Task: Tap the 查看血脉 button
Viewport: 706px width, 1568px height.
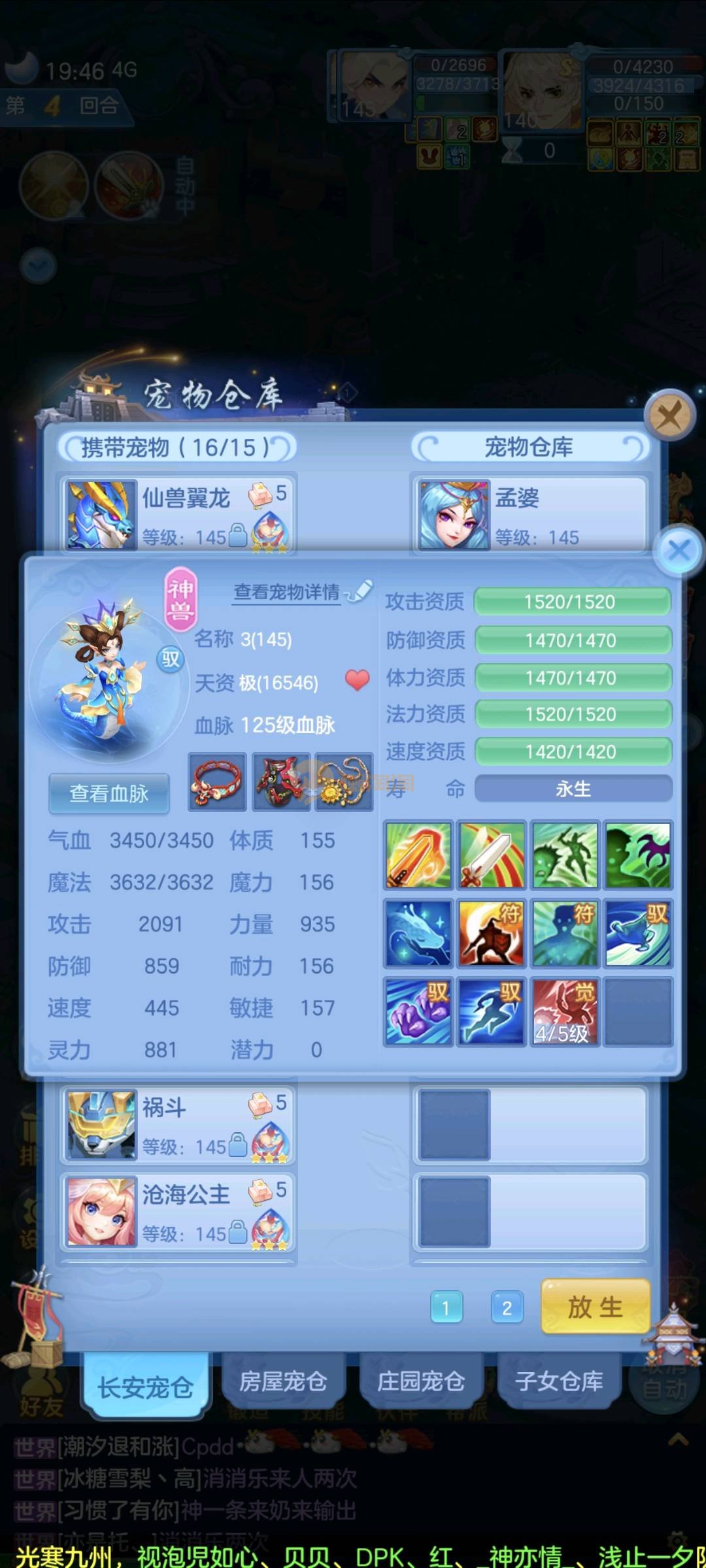Action: point(109,793)
